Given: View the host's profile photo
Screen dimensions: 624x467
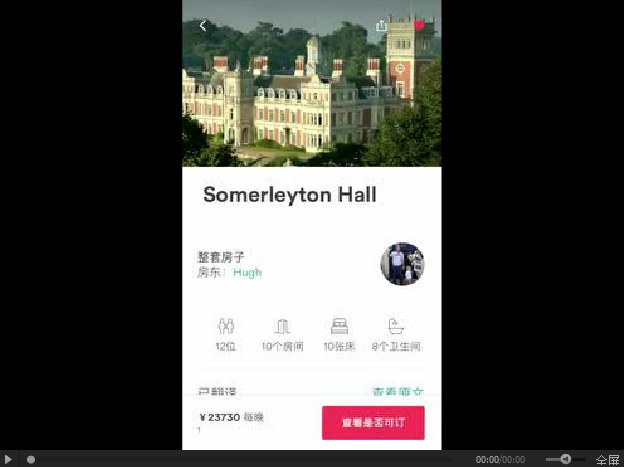Looking at the screenshot, I should click(x=402, y=264).
